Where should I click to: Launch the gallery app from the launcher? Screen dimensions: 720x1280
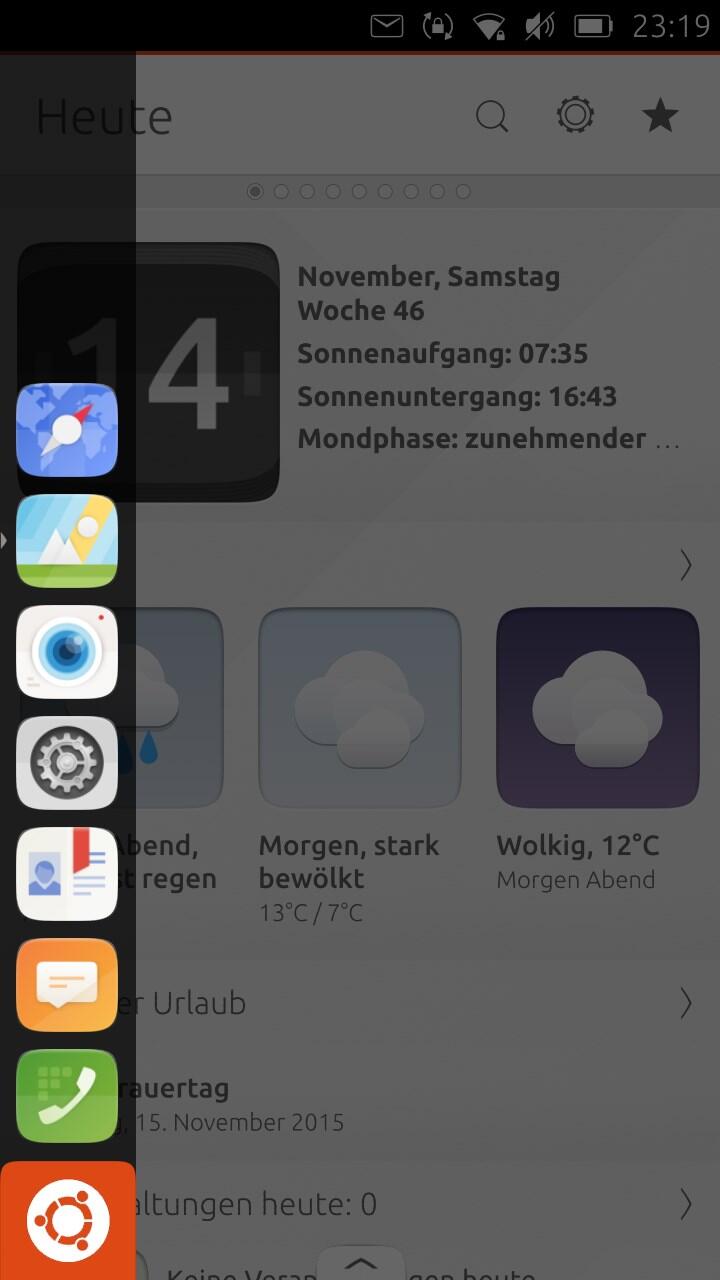67,541
